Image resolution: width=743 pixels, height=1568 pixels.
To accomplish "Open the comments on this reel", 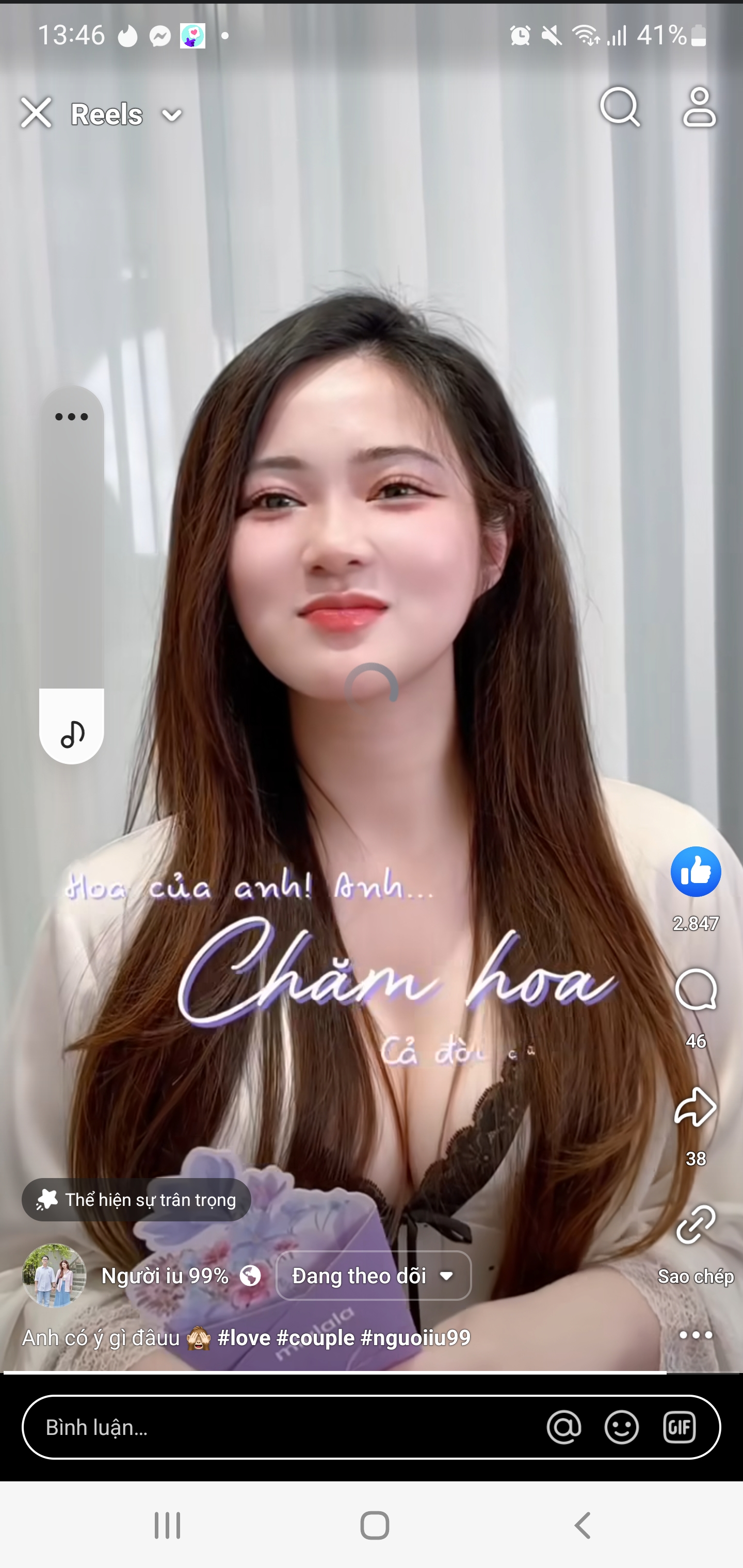I will click(696, 991).
